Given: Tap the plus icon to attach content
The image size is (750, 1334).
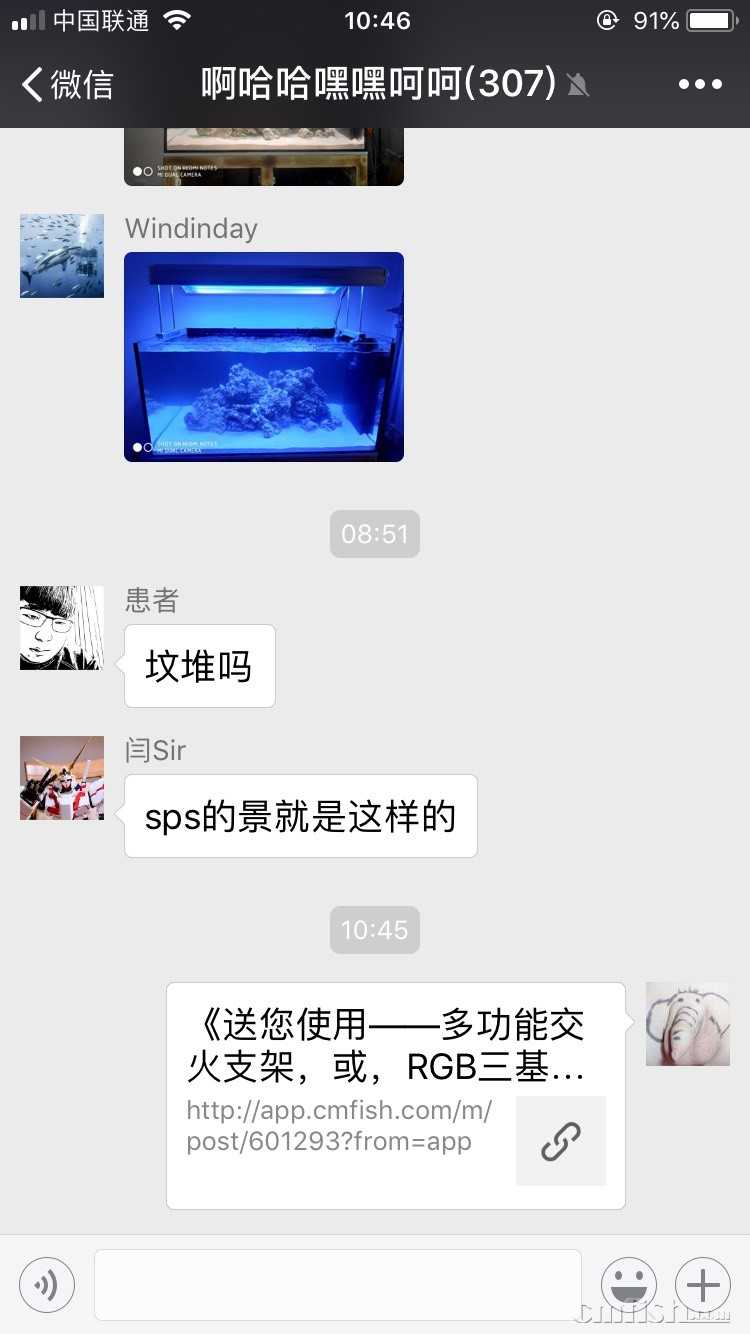Looking at the screenshot, I should coord(703,1285).
